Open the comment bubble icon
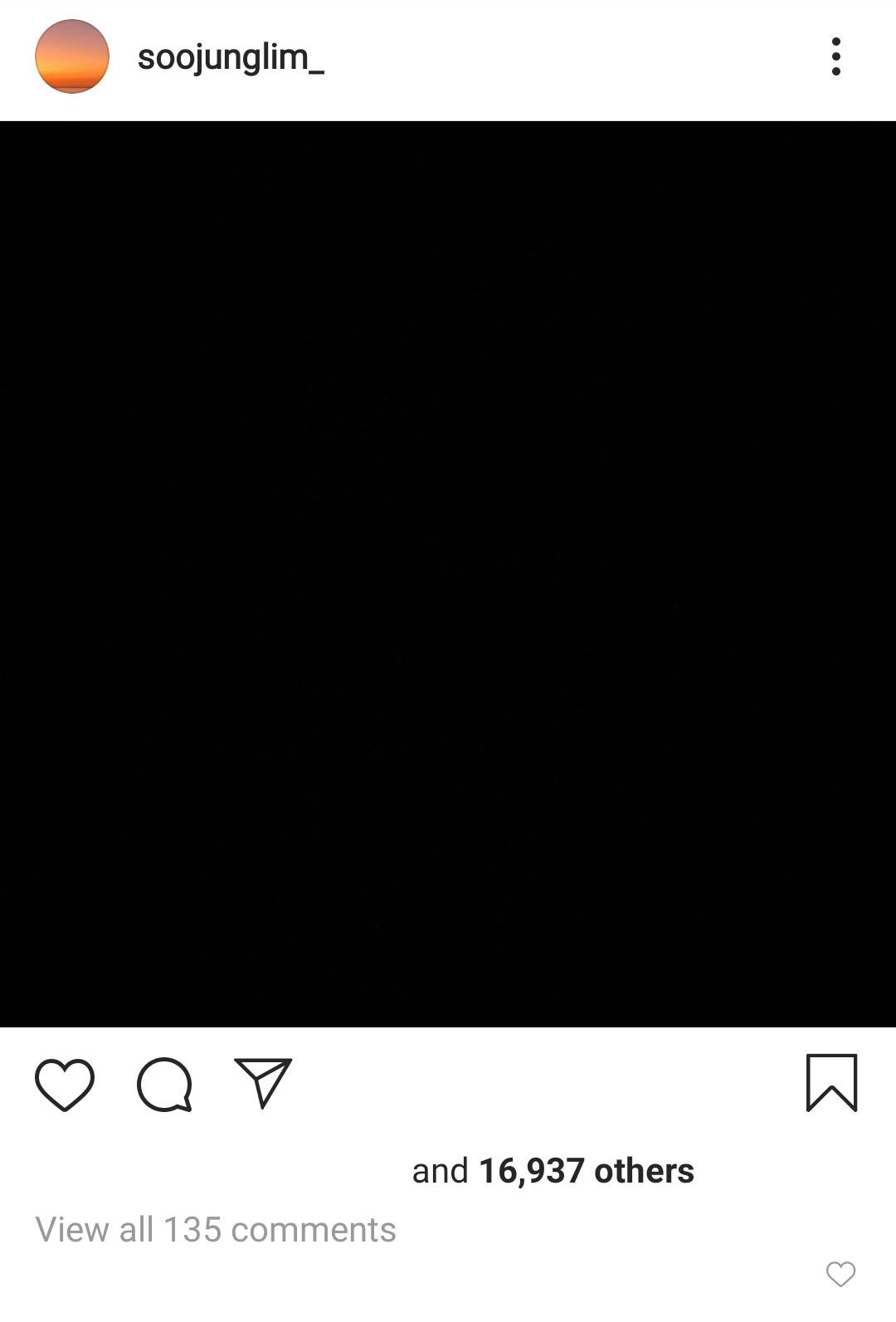 164,1084
